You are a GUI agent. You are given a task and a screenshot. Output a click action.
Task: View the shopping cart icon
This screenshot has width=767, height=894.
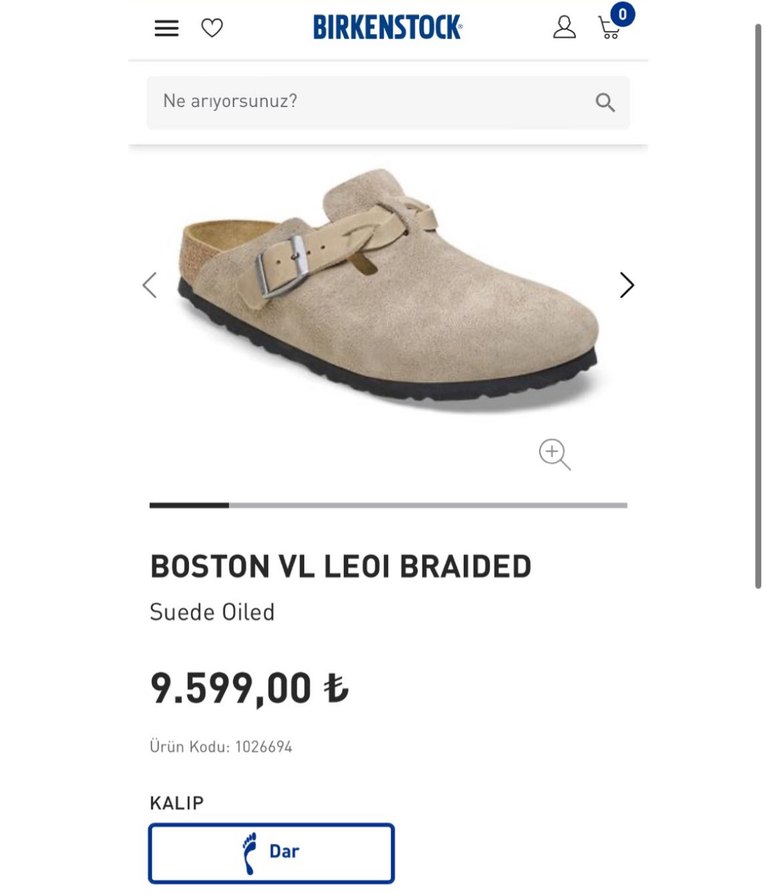pyautogui.click(x=608, y=30)
